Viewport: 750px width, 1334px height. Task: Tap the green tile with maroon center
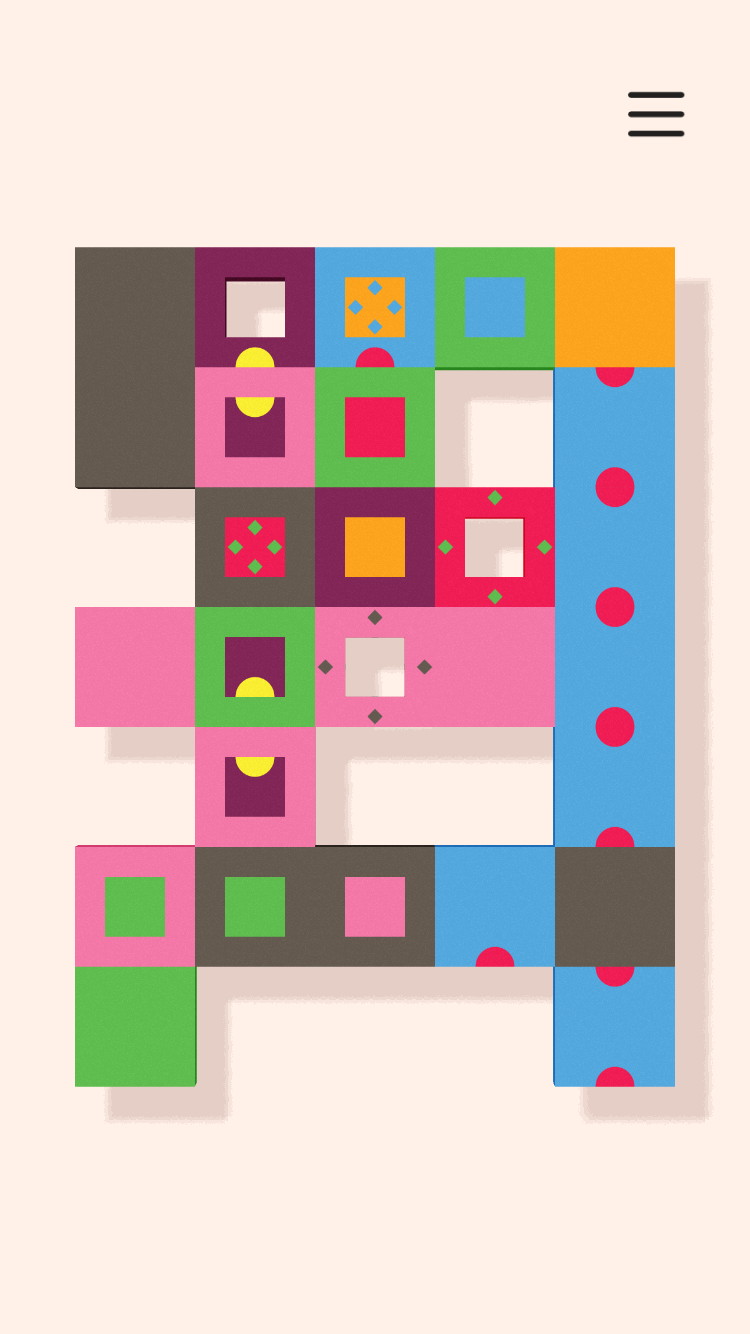click(255, 667)
